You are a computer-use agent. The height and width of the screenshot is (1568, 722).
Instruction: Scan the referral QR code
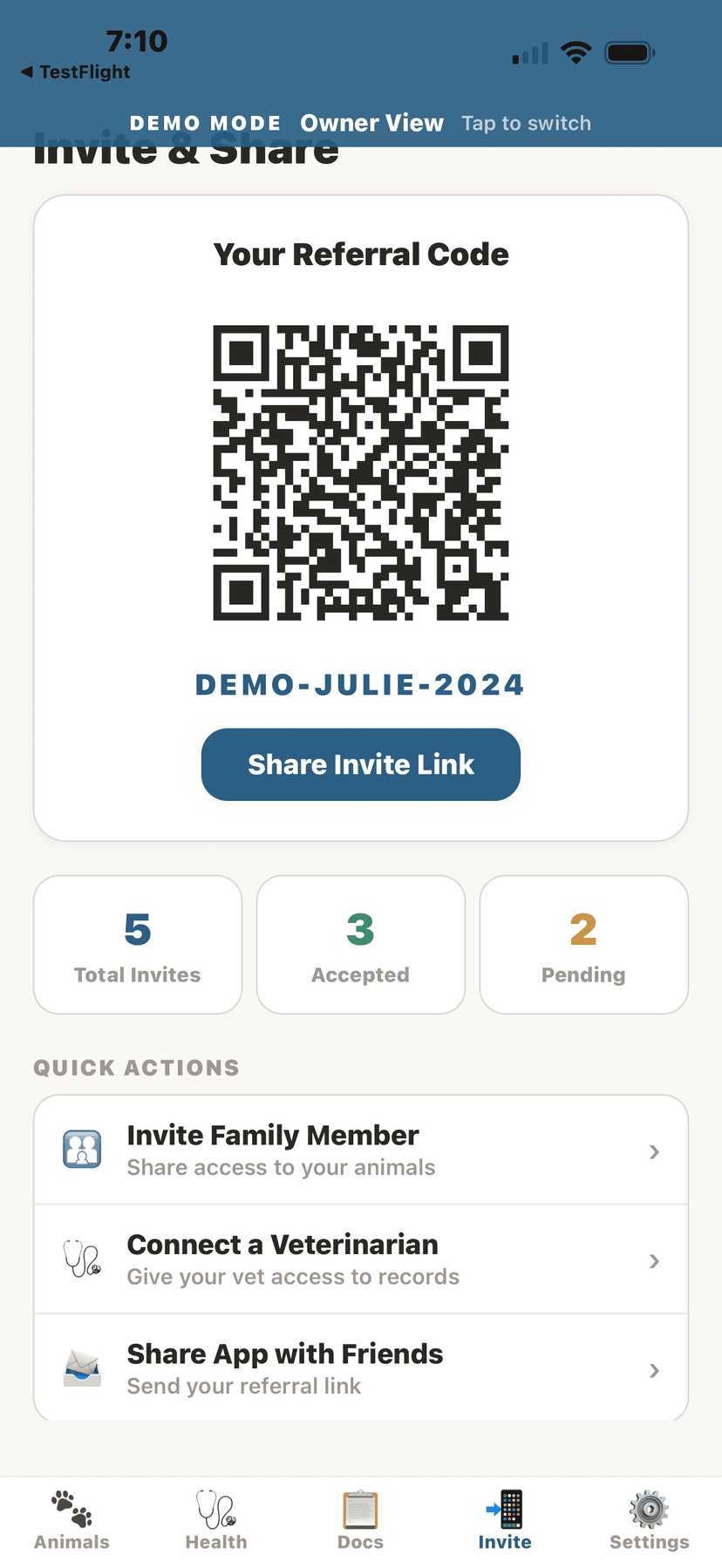360,472
